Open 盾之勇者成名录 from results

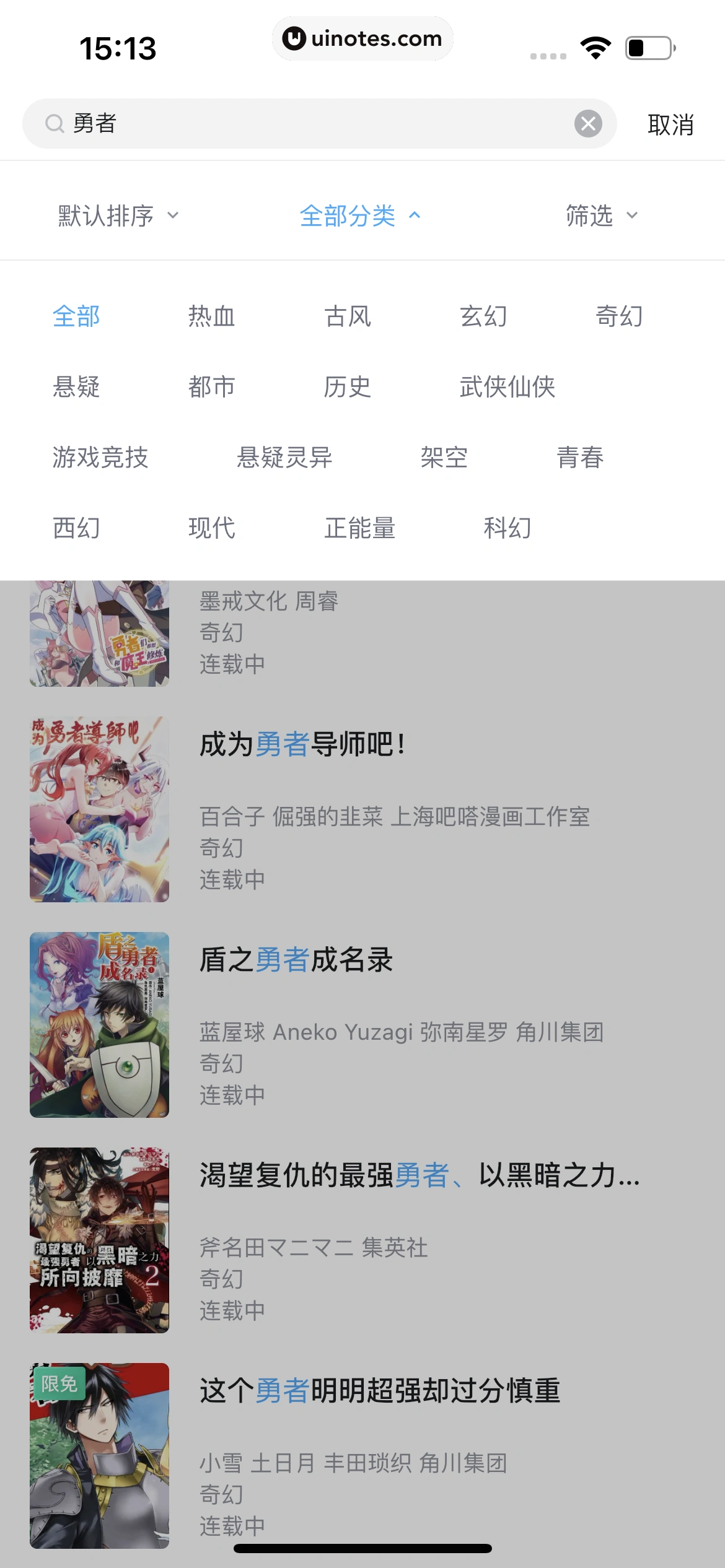[296, 960]
